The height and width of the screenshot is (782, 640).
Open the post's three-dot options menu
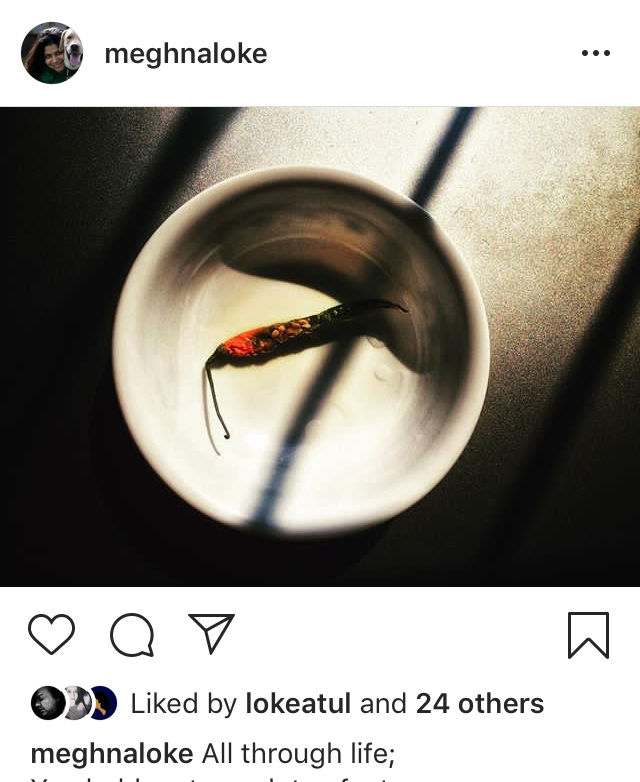click(x=595, y=53)
